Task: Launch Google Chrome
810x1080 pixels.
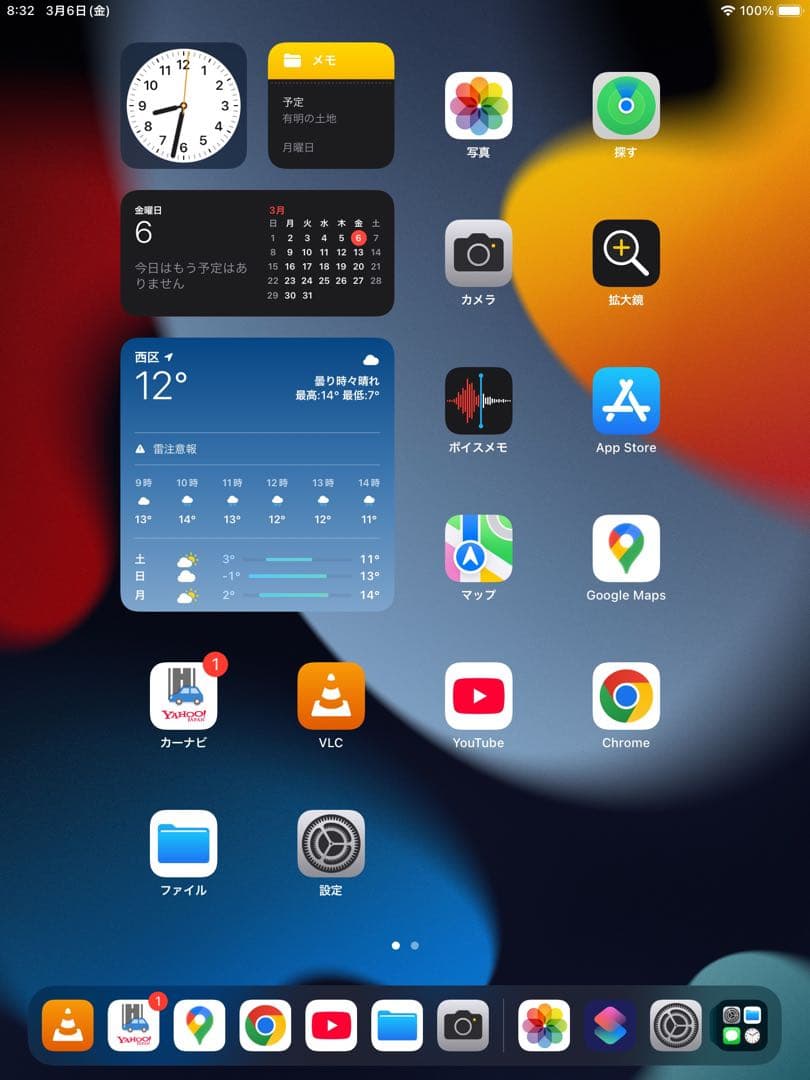Action: coord(626,695)
